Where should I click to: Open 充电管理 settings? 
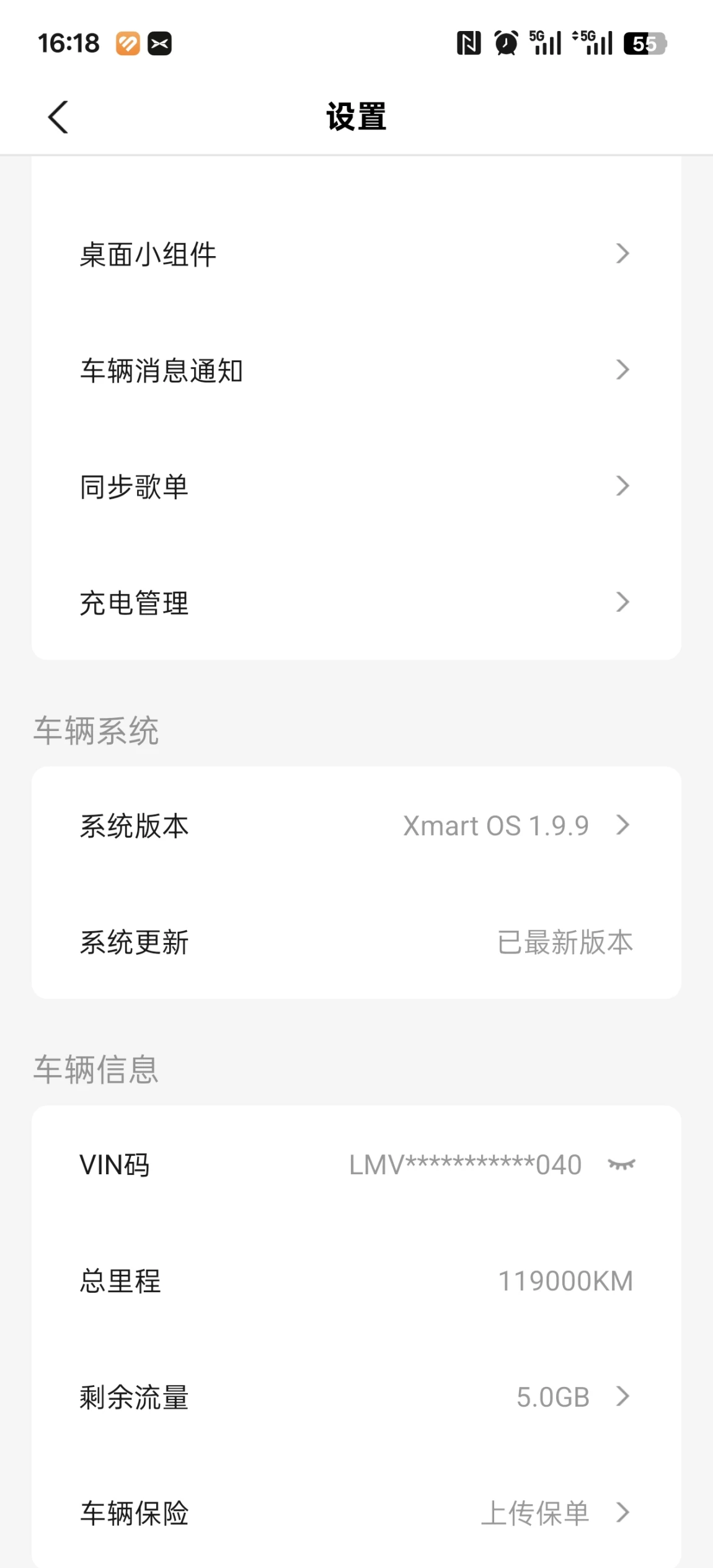pos(356,603)
